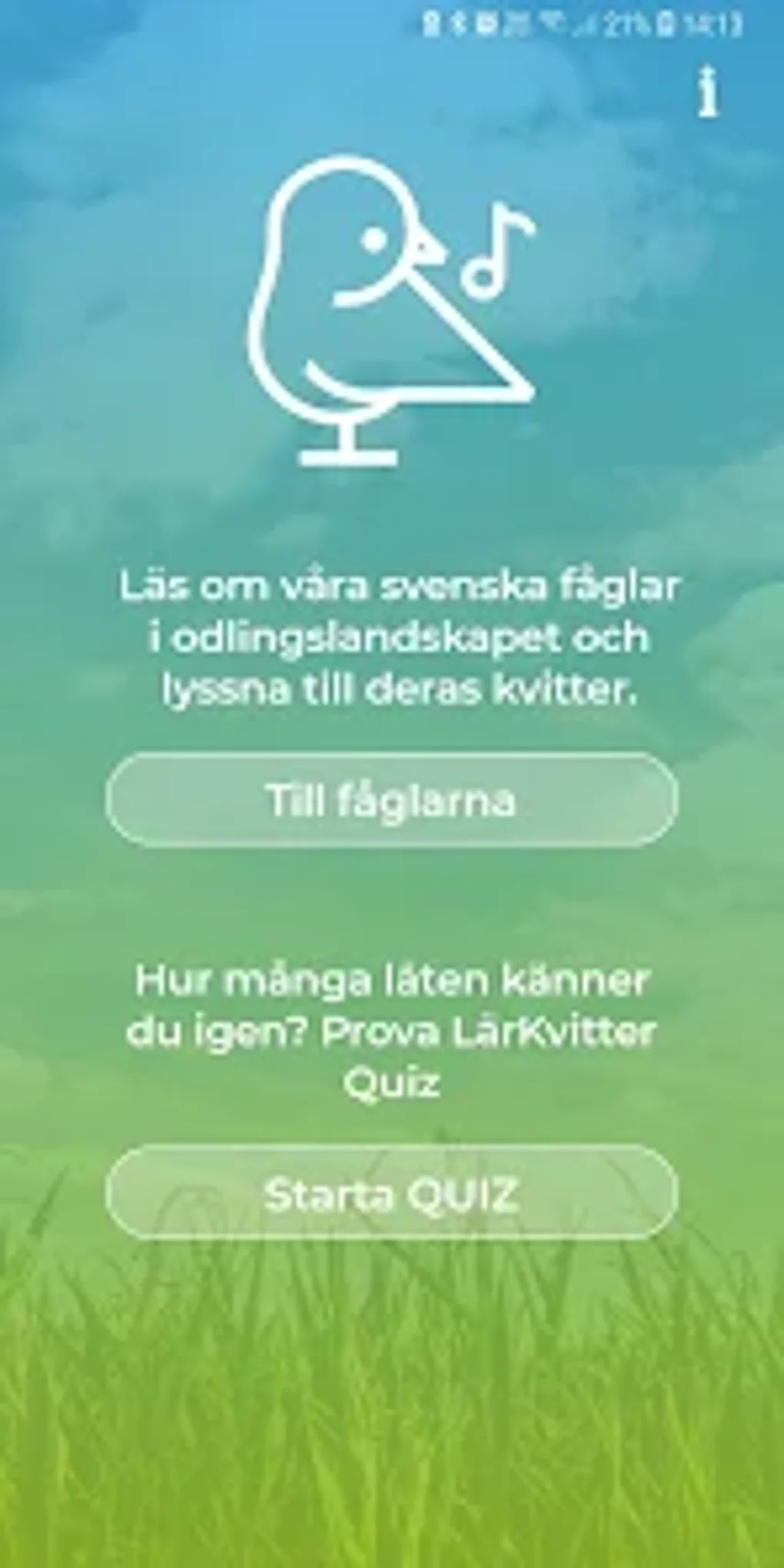This screenshot has height=1568, width=784.
Task: Open the info icon
Action: pos(708,92)
